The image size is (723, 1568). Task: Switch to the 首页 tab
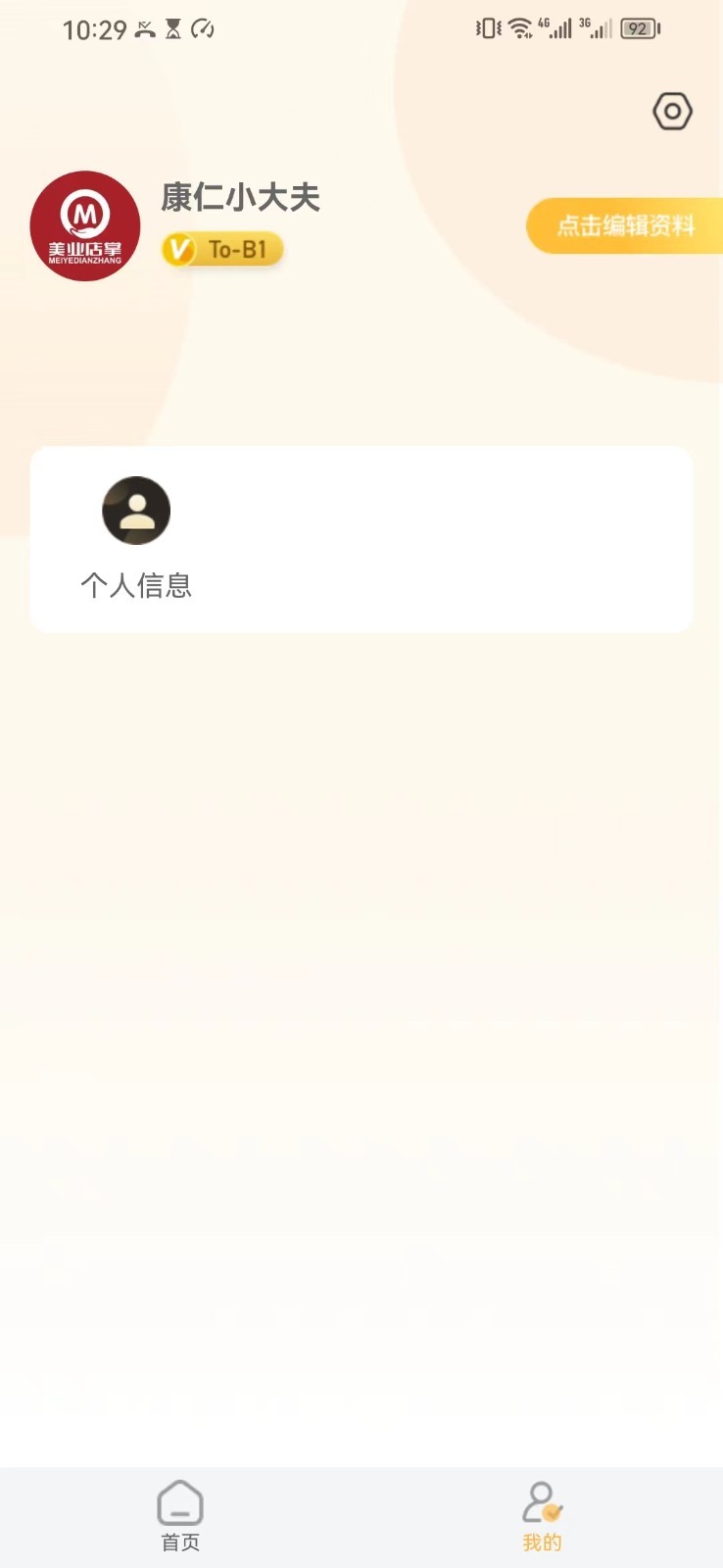(x=180, y=1516)
